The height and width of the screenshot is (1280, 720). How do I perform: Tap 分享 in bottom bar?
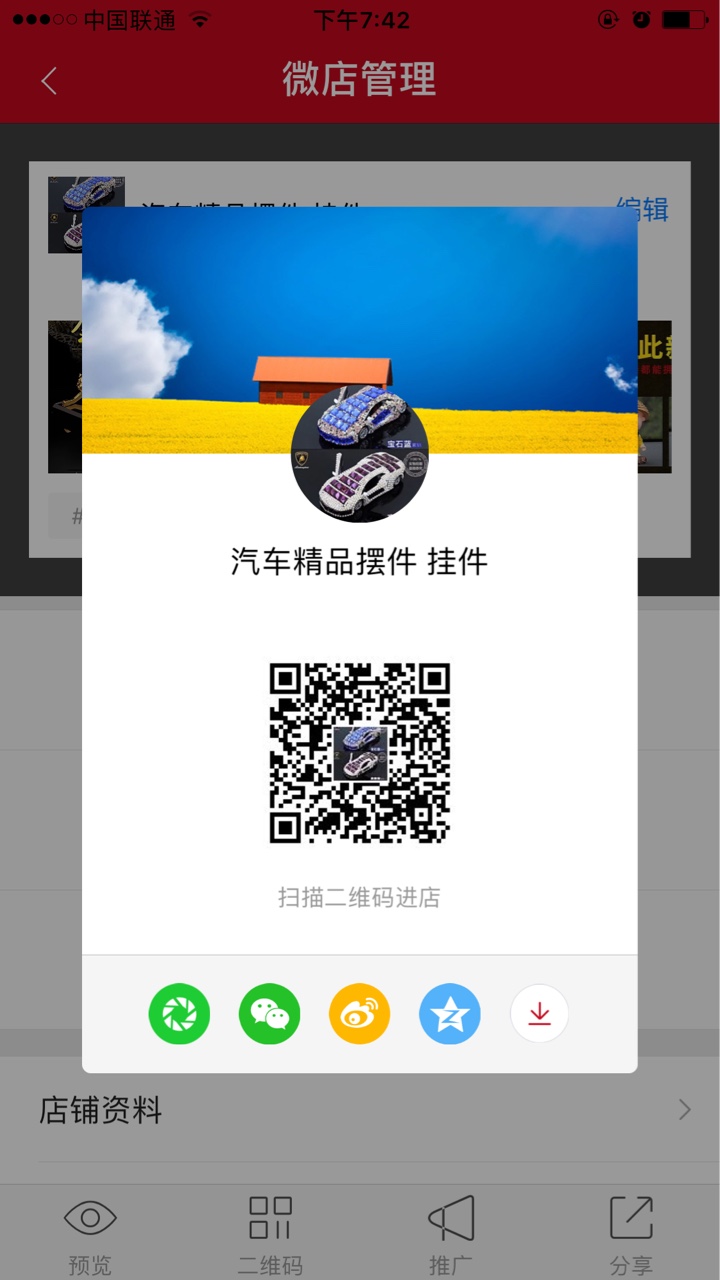[630, 1234]
